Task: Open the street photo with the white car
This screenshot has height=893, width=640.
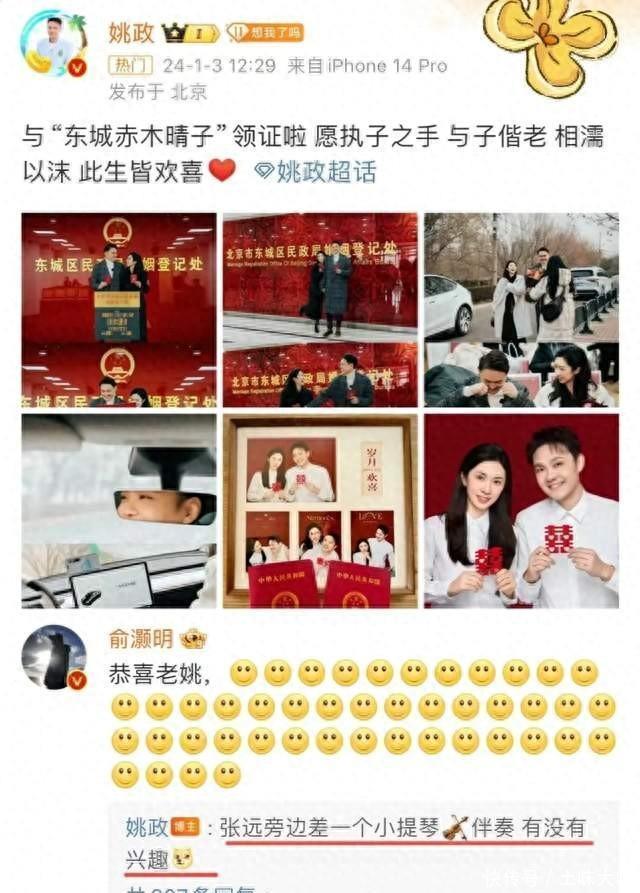Action: coord(521,310)
